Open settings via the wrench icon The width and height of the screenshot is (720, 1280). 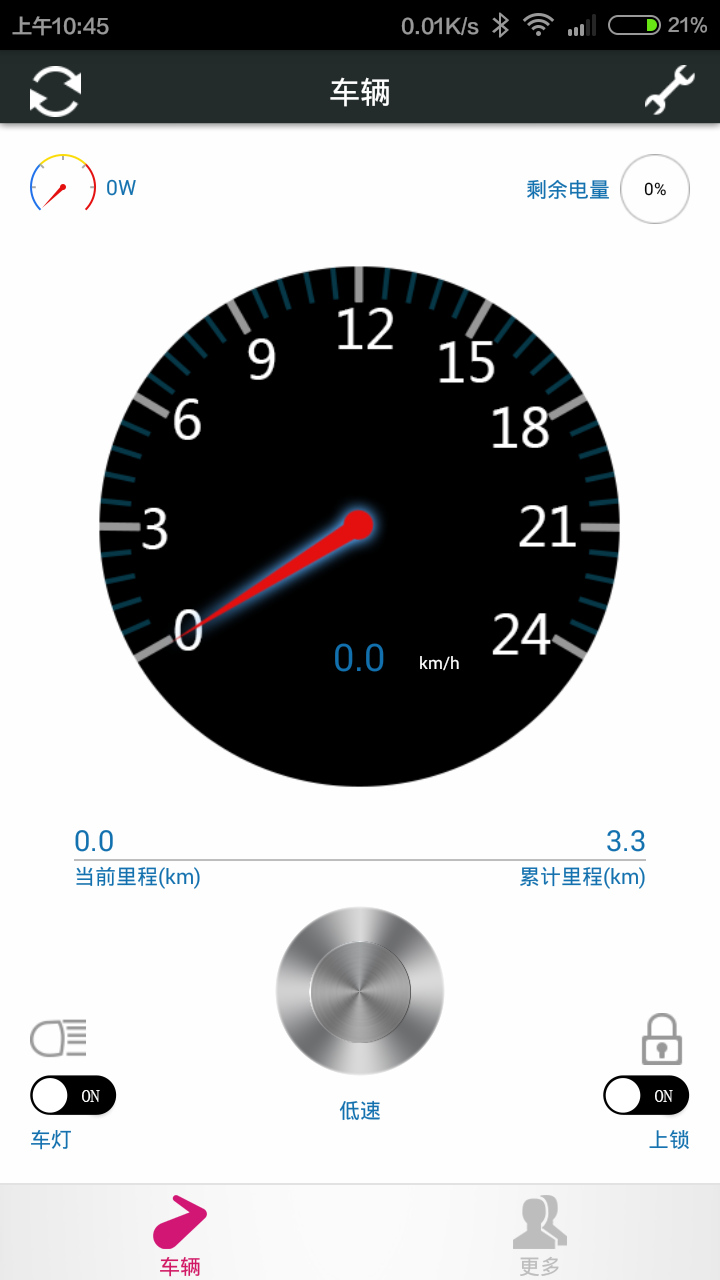[668, 88]
